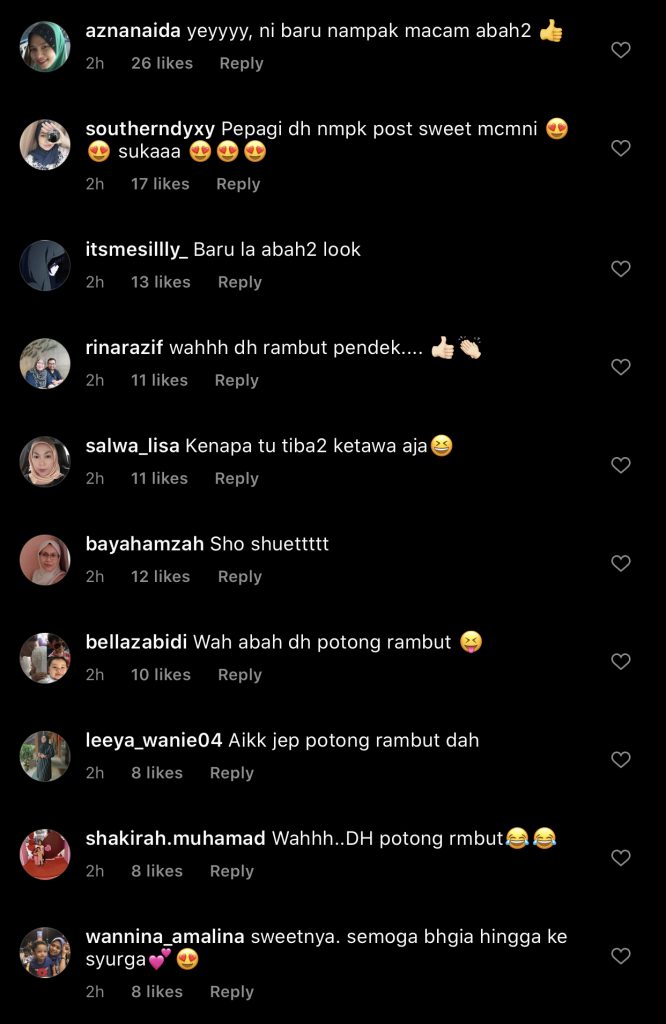The height and width of the screenshot is (1024, 666).
Task: Reply to rinarazif's comment
Action: coord(236,380)
